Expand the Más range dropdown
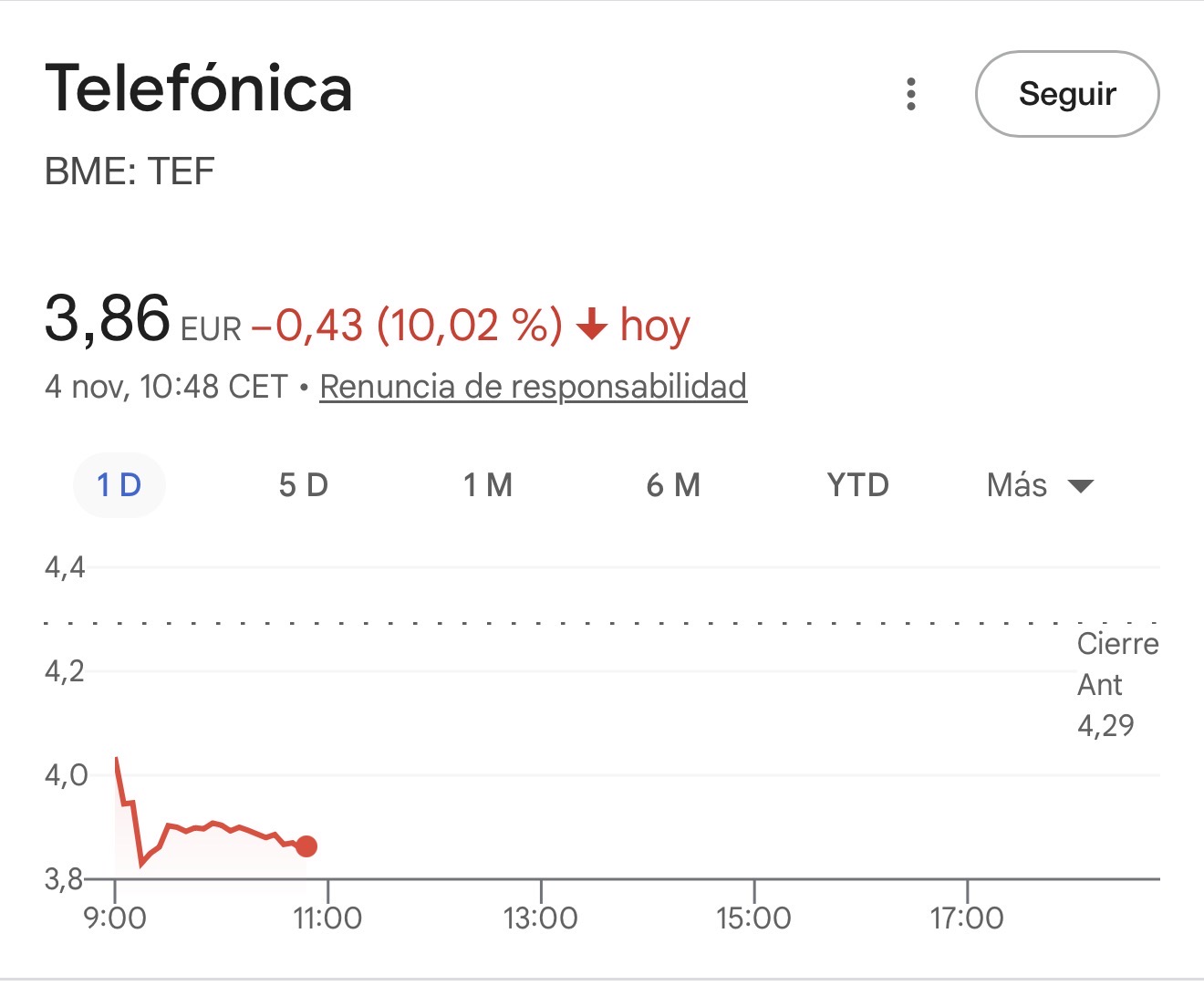Screen dimensions: 1204x996 point(1040,485)
